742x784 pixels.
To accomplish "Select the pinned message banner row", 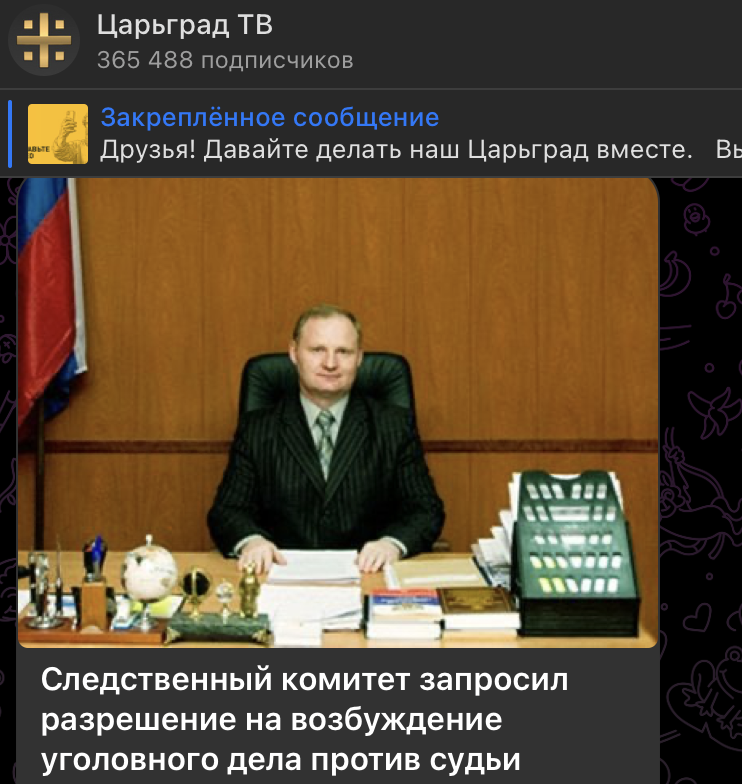I will tap(370, 134).
